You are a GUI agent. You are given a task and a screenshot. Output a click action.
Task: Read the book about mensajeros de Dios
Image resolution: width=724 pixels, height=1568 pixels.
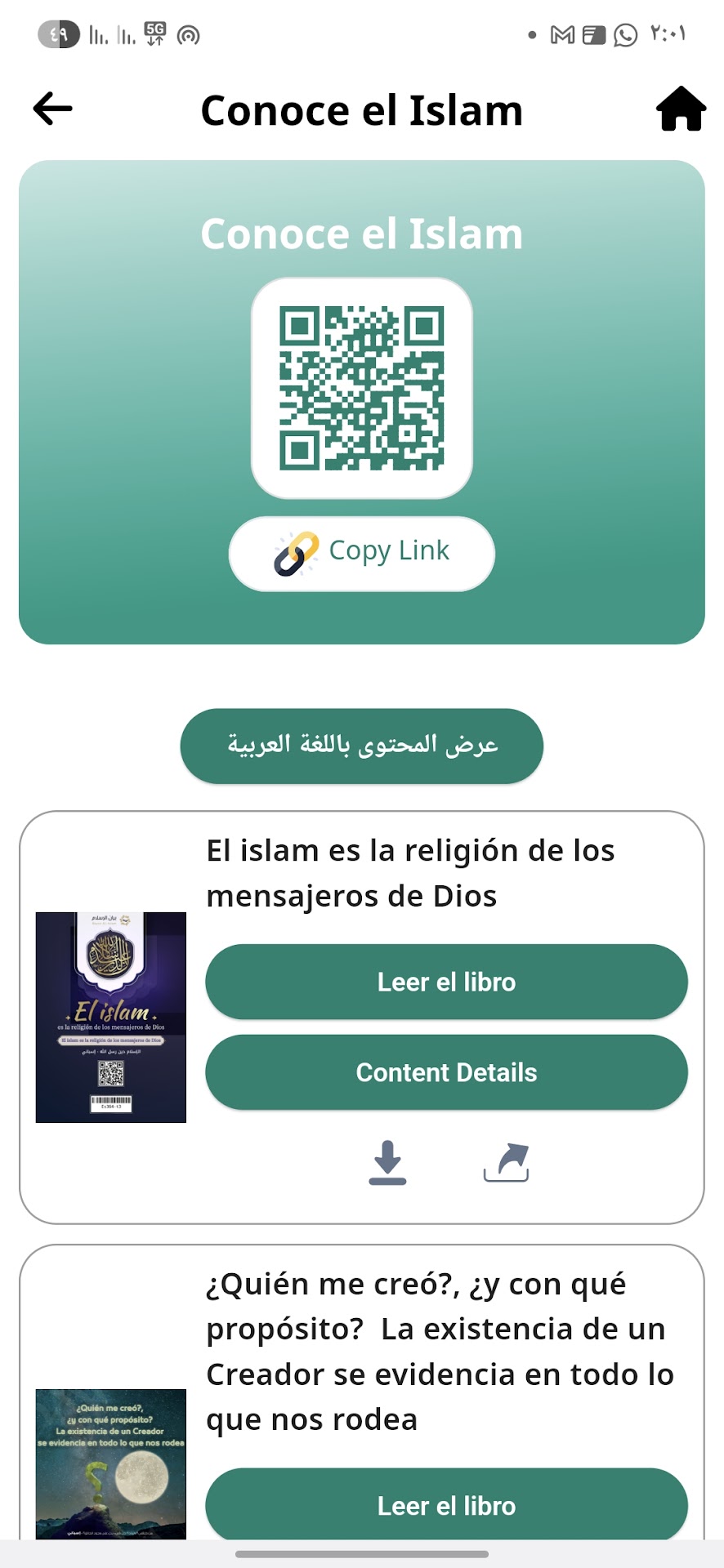click(x=446, y=982)
